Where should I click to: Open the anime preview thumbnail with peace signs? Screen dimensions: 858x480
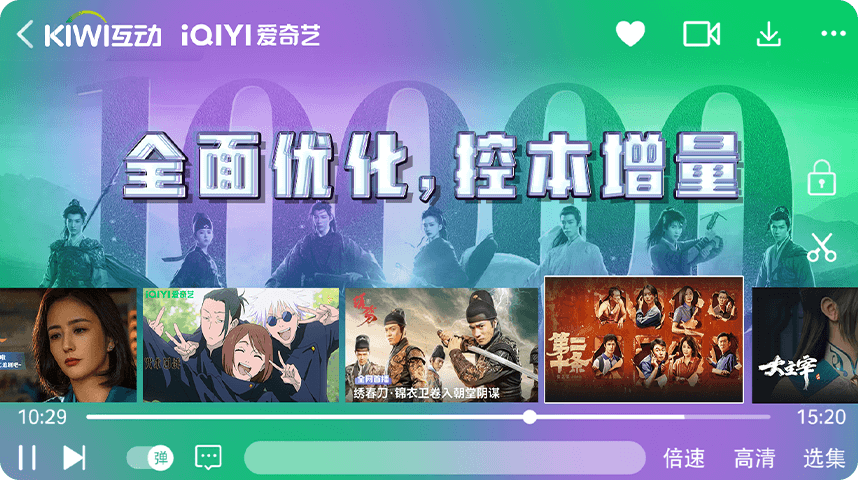pyautogui.click(x=240, y=345)
